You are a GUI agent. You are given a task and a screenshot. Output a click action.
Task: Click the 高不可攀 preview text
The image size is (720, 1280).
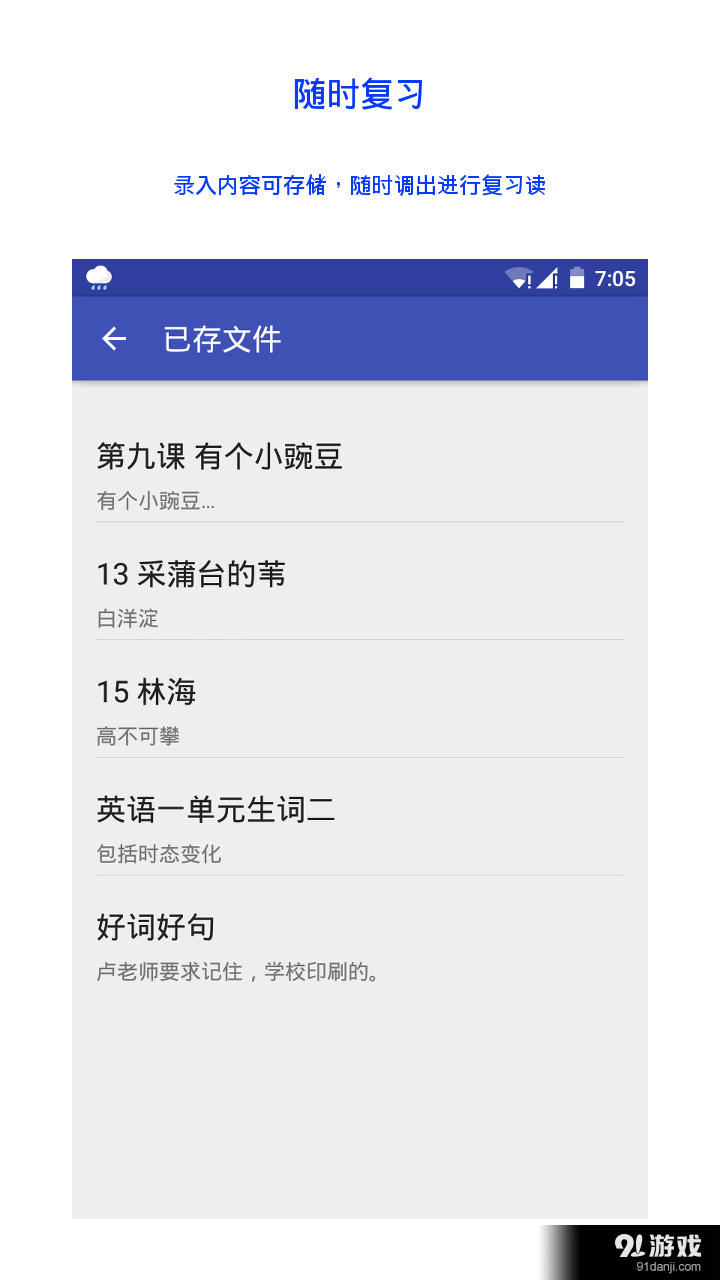[139, 736]
